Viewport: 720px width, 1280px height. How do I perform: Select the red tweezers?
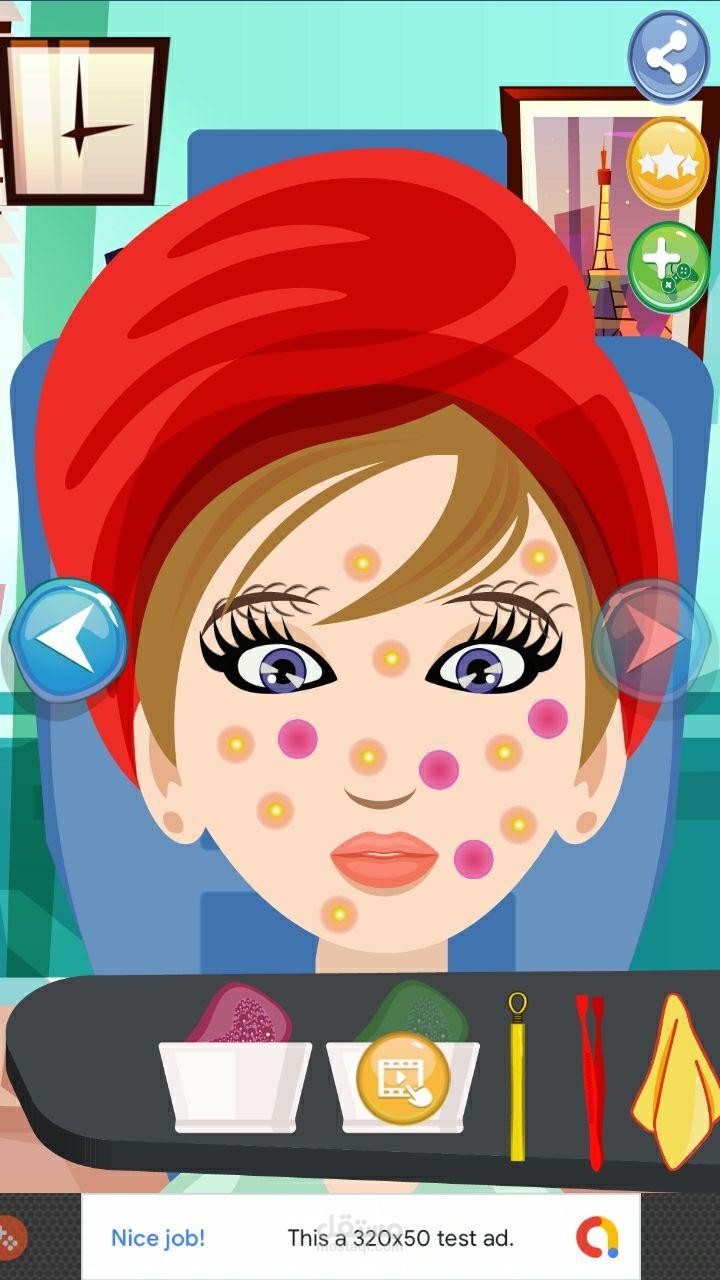pos(591,1080)
